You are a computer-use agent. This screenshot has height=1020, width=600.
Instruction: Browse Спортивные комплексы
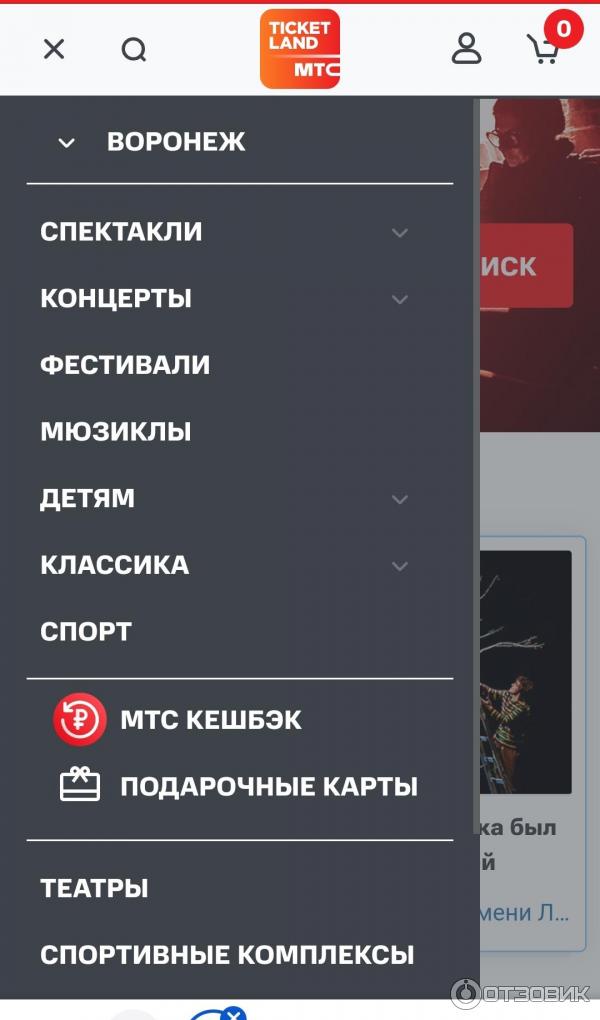click(x=227, y=955)
